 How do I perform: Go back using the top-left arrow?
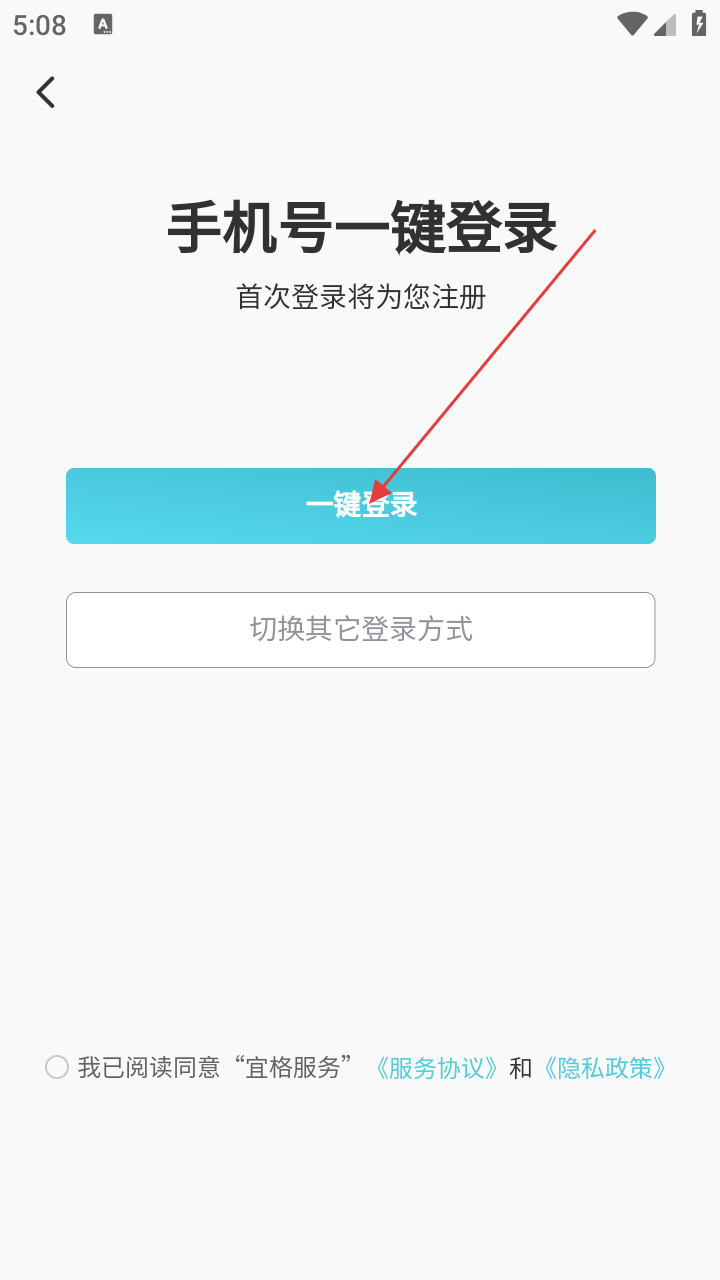coord(45,92)
